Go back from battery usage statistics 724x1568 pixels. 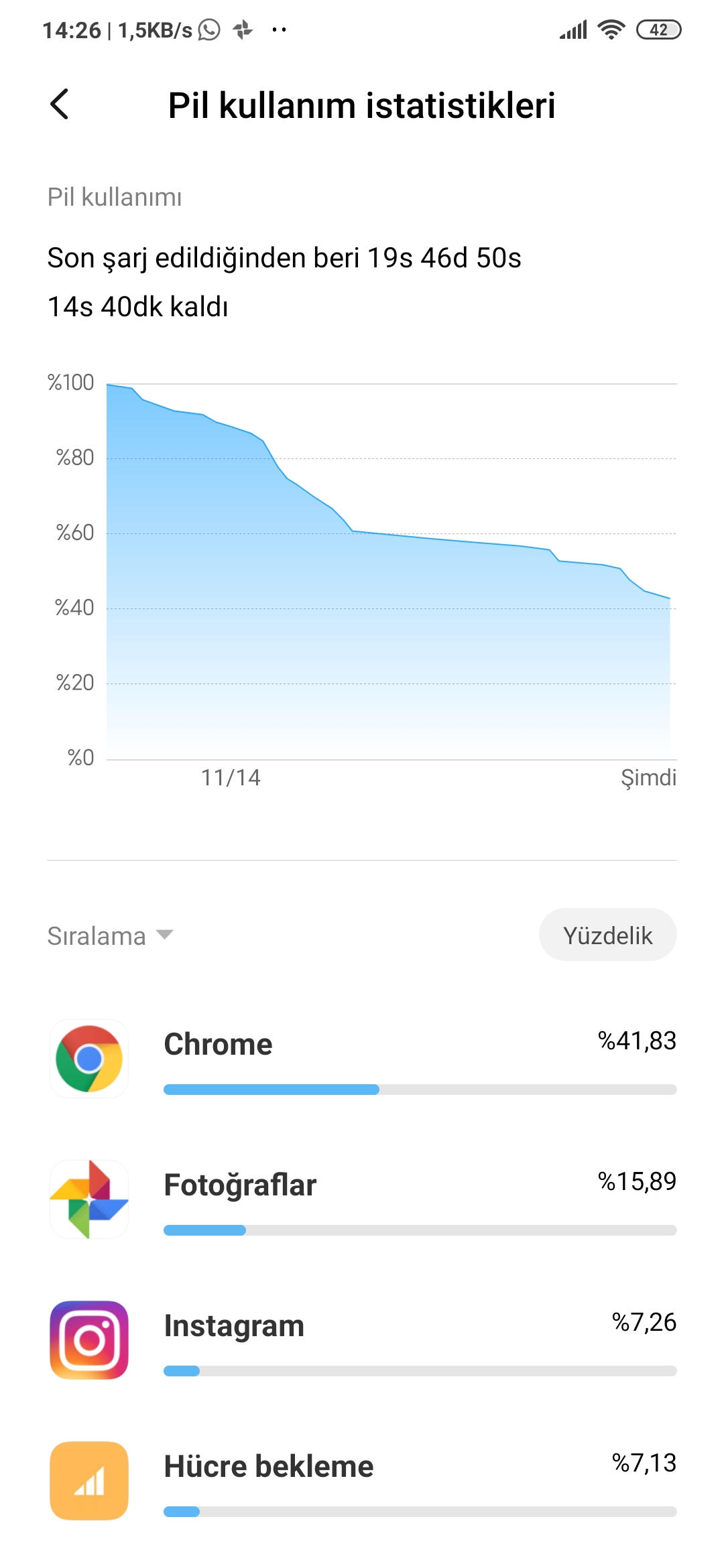[60, 105]
